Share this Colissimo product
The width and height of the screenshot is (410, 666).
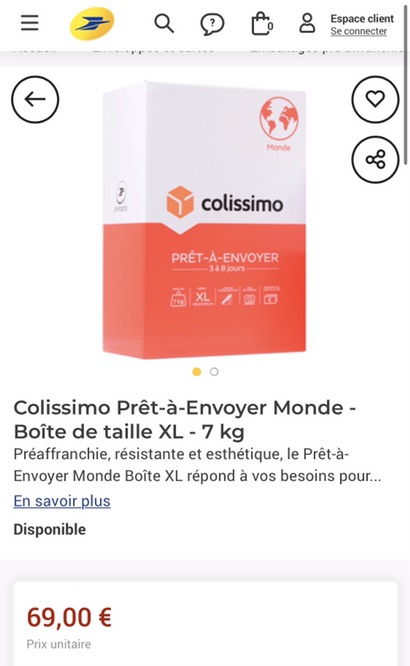point(375,159)
